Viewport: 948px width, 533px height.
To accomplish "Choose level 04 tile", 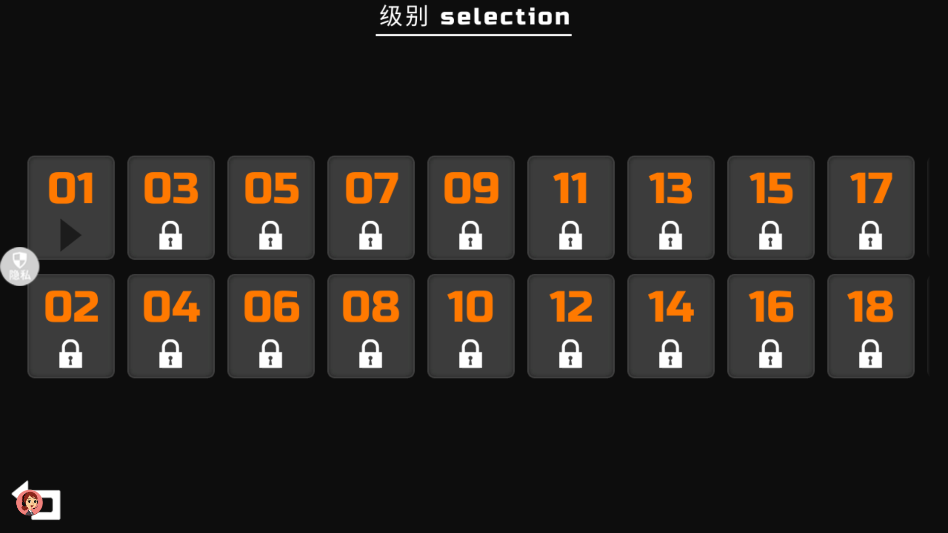I will click(171, 326).
